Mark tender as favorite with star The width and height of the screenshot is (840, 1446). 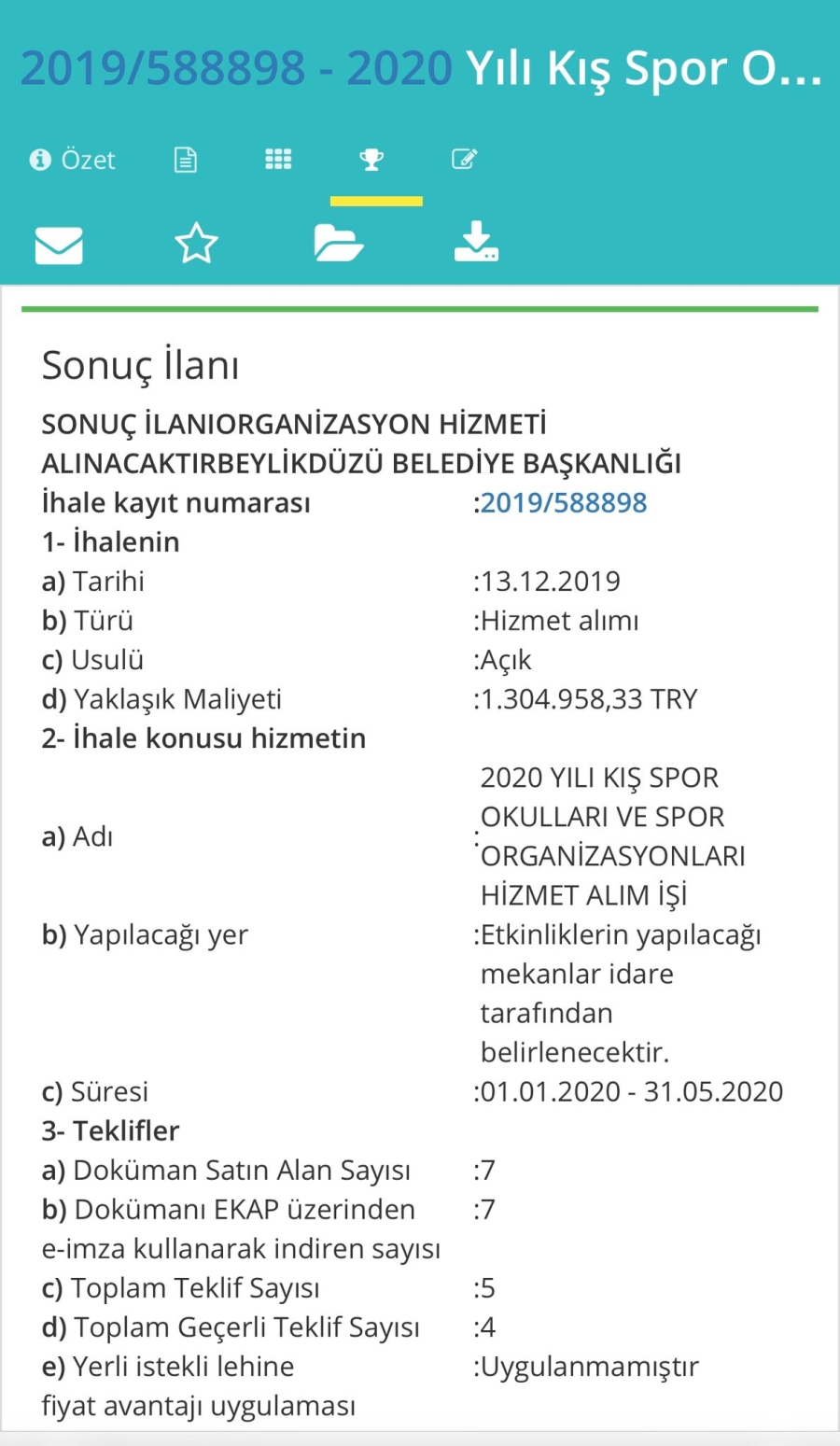point(197,244)
